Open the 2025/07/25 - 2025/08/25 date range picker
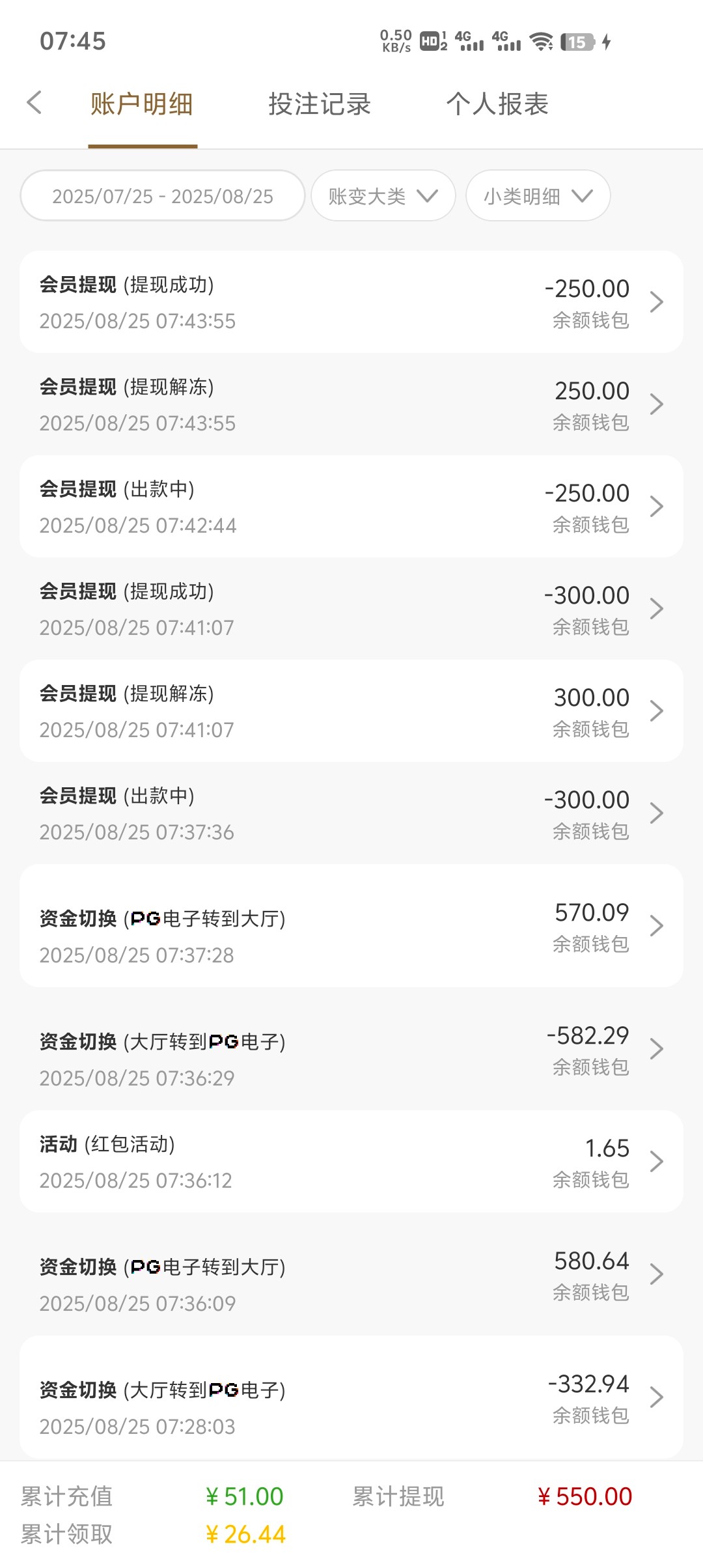The image size is (703, 1568). [x=163, y=196]
